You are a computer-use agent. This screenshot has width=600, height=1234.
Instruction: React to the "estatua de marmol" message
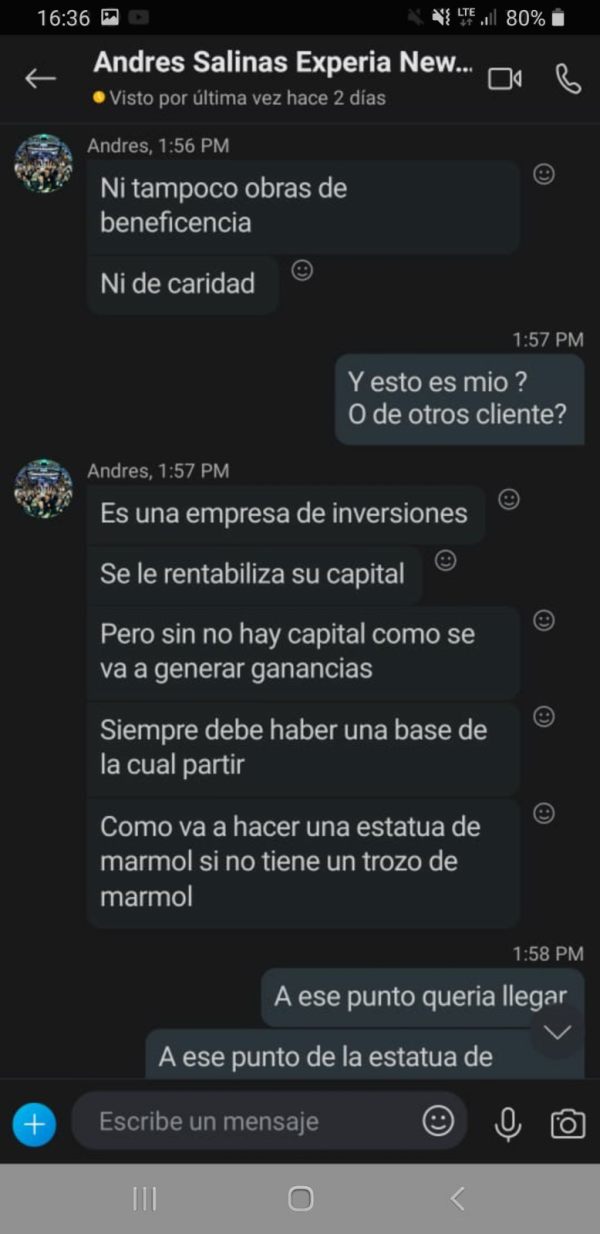(544, 813)
